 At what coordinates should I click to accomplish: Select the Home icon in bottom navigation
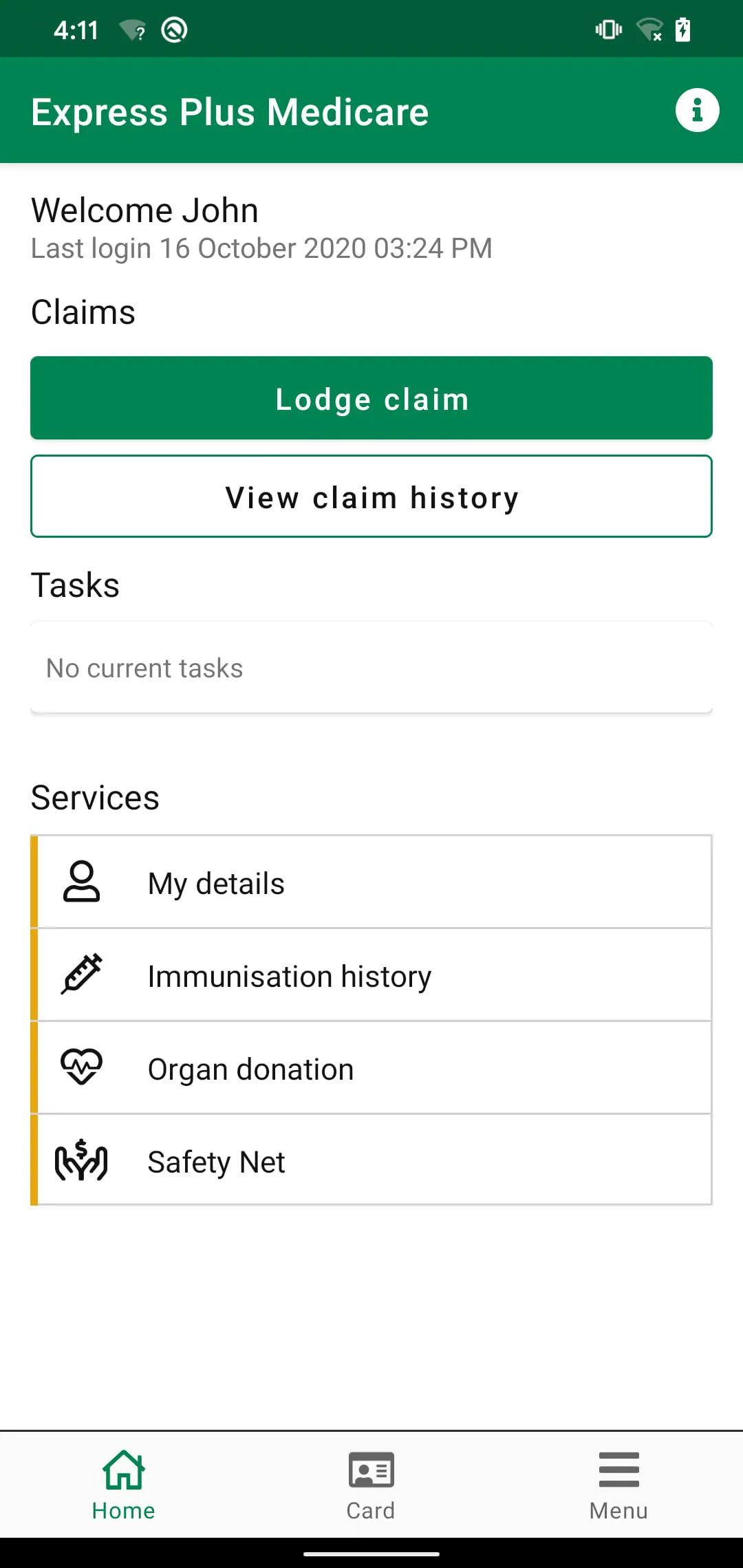coord(123,1468)
